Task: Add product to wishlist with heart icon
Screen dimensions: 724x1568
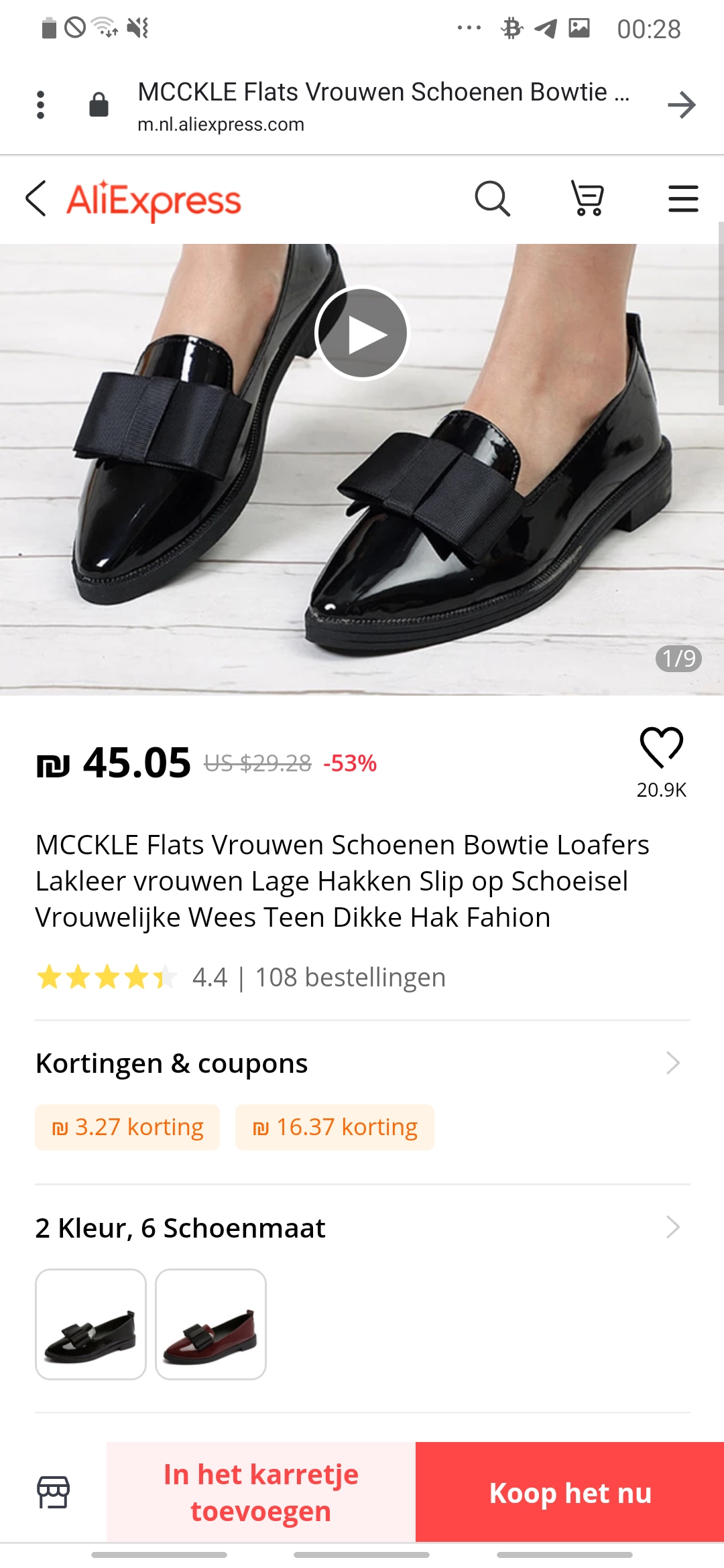Action: 661,748
